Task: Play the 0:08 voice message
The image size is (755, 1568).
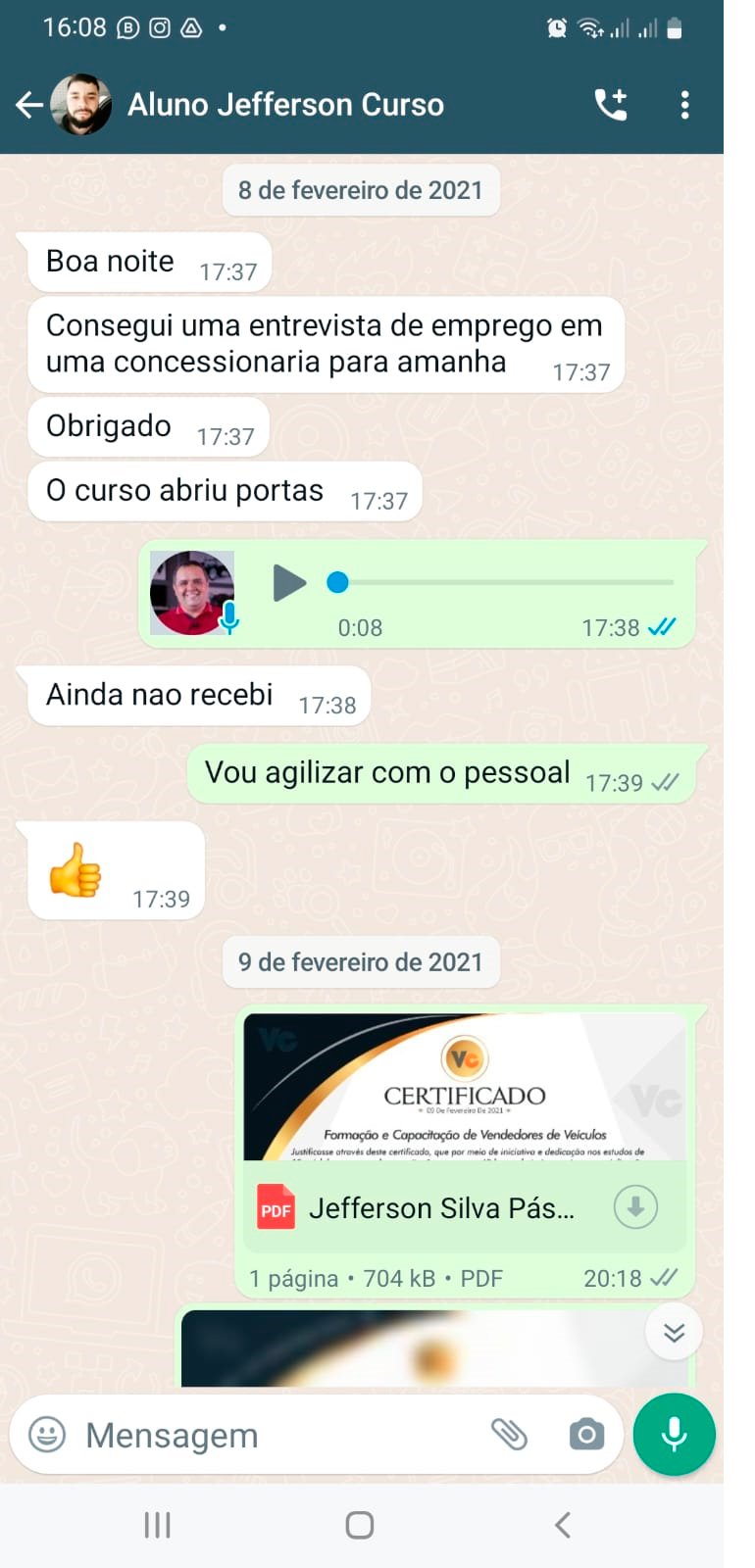Action: pos(289,582)
